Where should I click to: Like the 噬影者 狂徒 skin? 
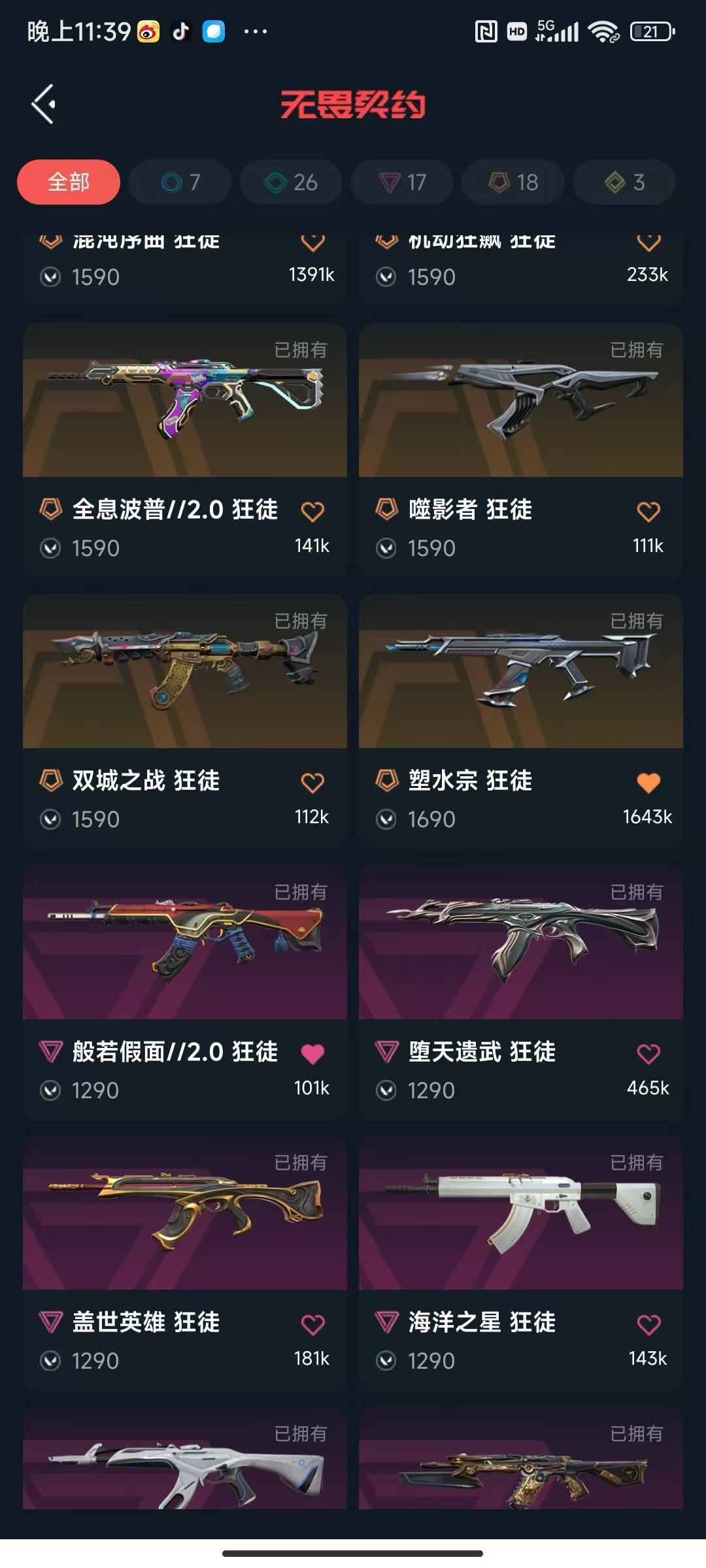click(648, 512)
